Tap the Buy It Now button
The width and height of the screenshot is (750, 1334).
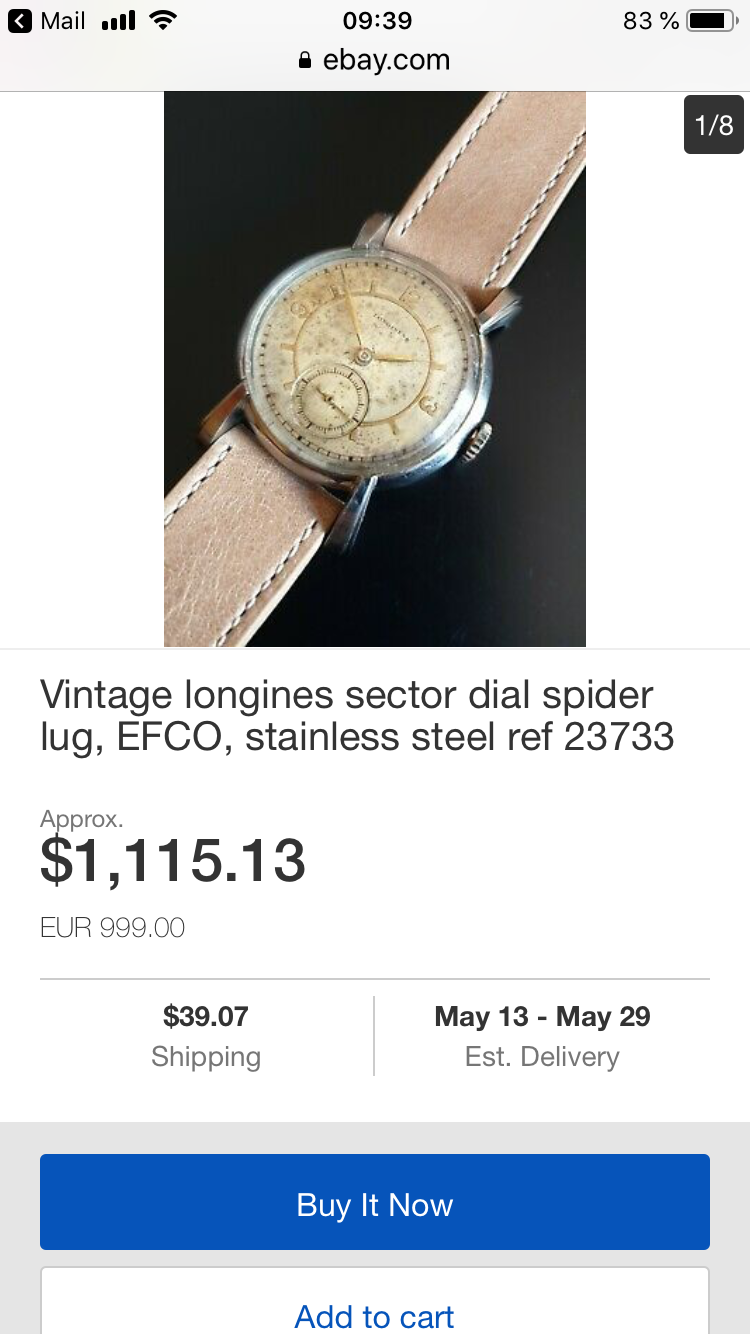(x=375, y=1203)
